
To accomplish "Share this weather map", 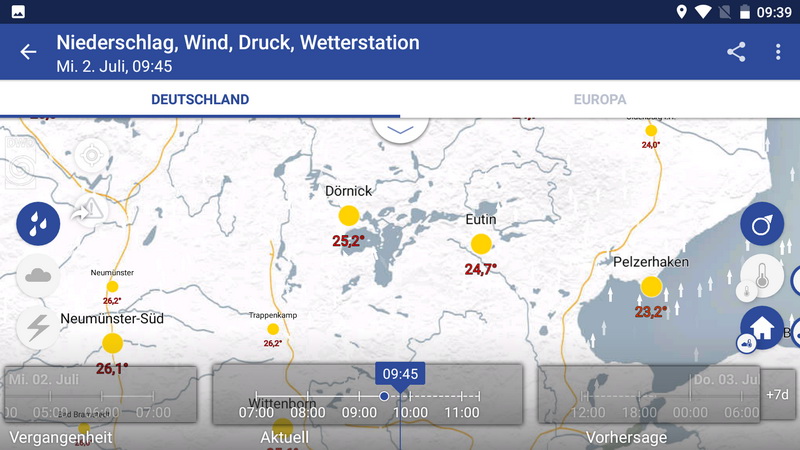I will pos(736,52).
